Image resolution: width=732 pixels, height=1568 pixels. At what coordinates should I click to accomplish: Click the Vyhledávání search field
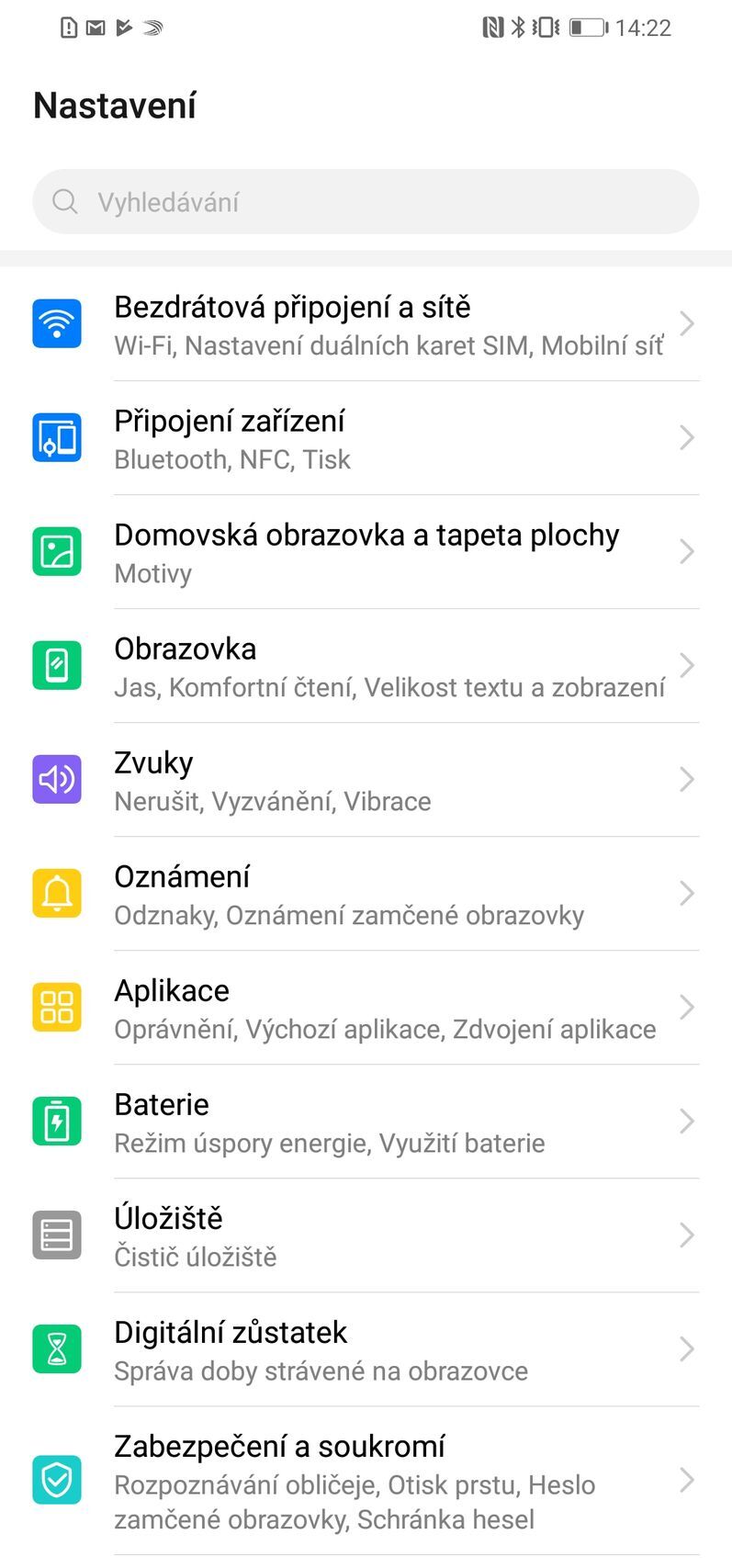366,201
